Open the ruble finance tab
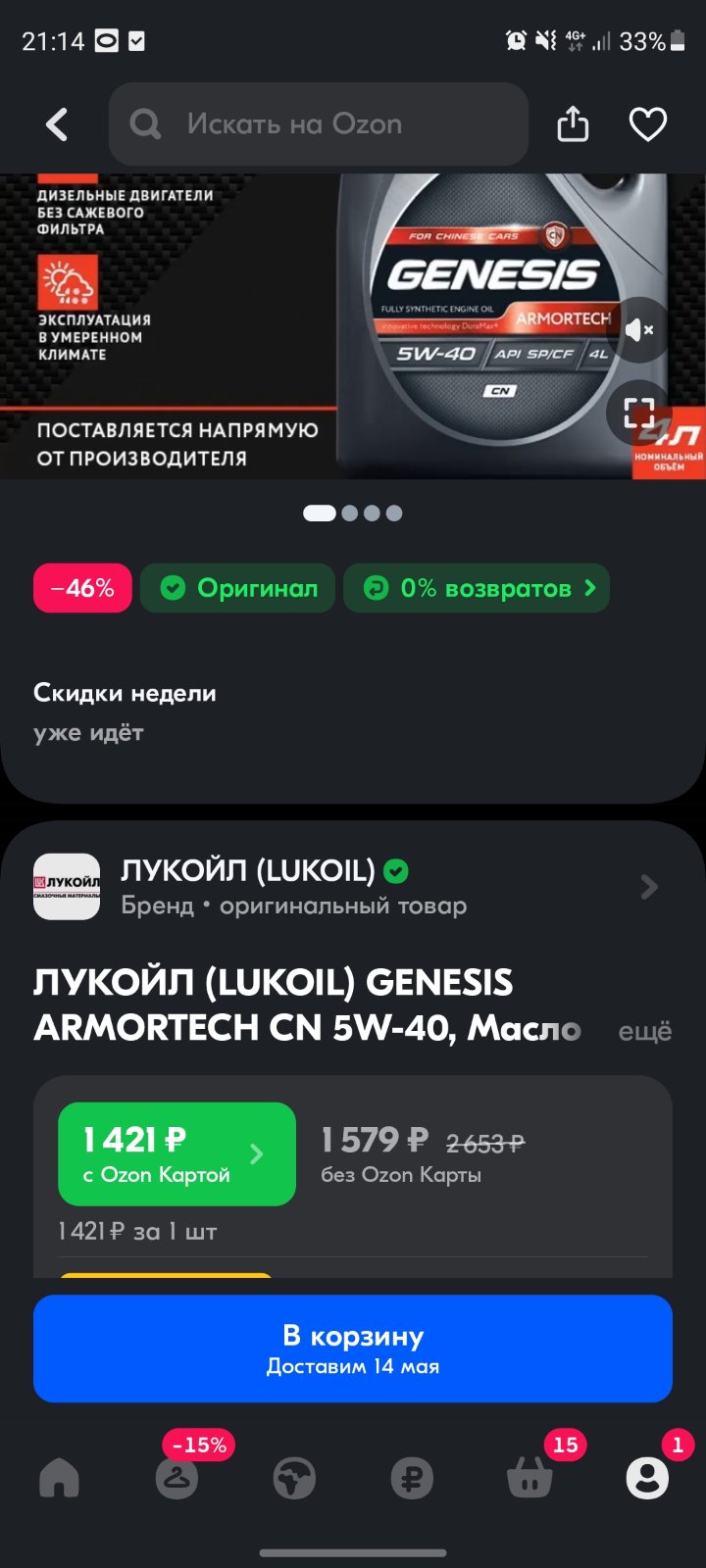This screenshot has height=1568, width=706. [x=412, y=1478]
